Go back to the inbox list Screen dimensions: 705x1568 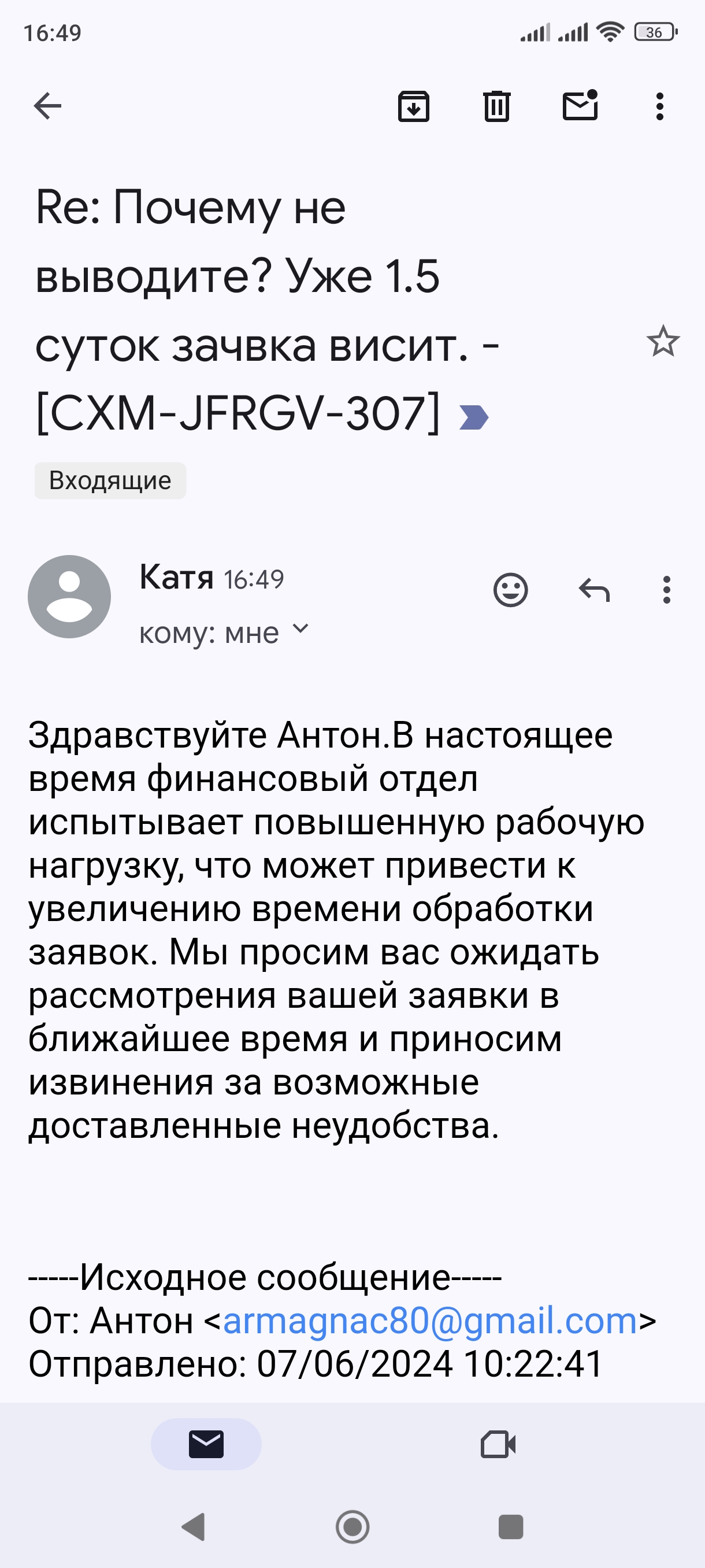(x=47, y=106)
